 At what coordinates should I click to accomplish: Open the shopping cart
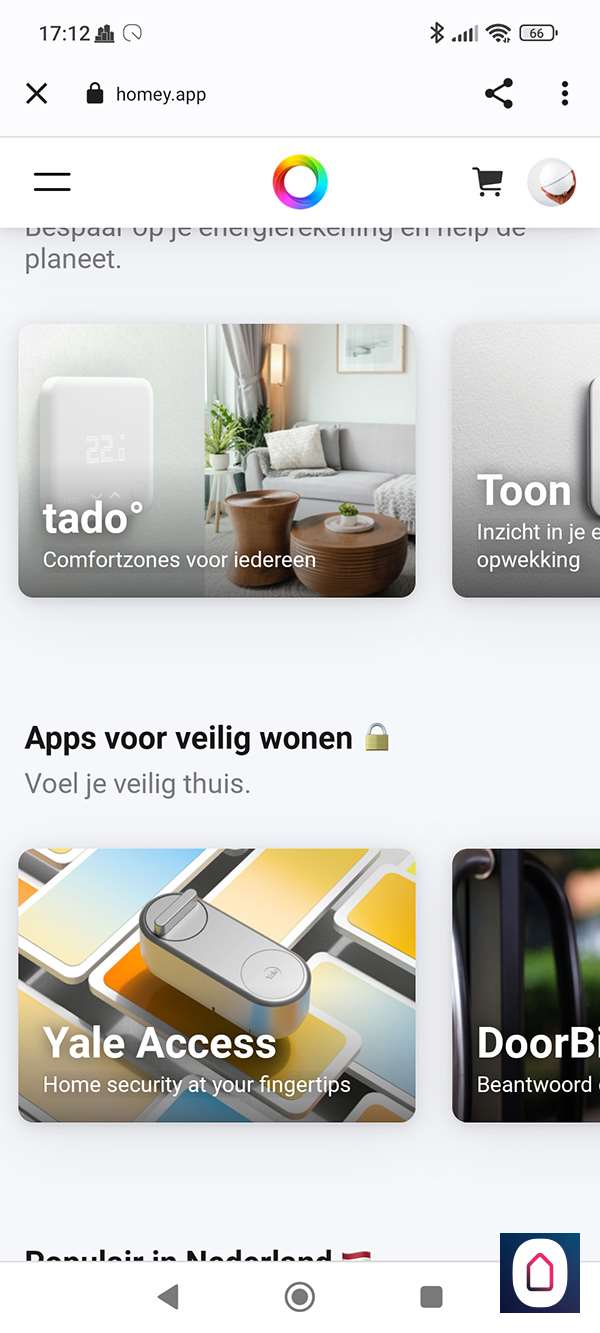pos(487,182)
